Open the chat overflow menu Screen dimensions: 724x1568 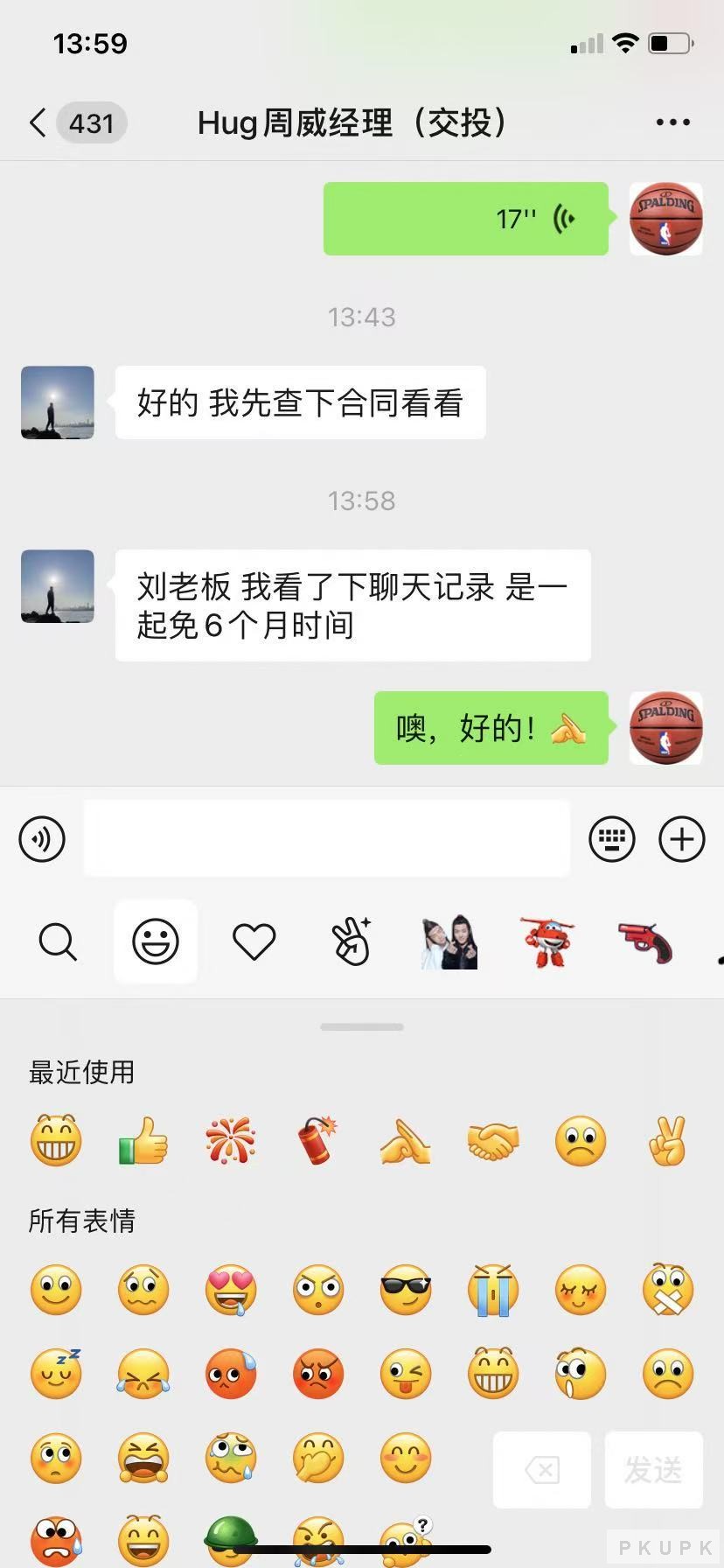point(672,123)
